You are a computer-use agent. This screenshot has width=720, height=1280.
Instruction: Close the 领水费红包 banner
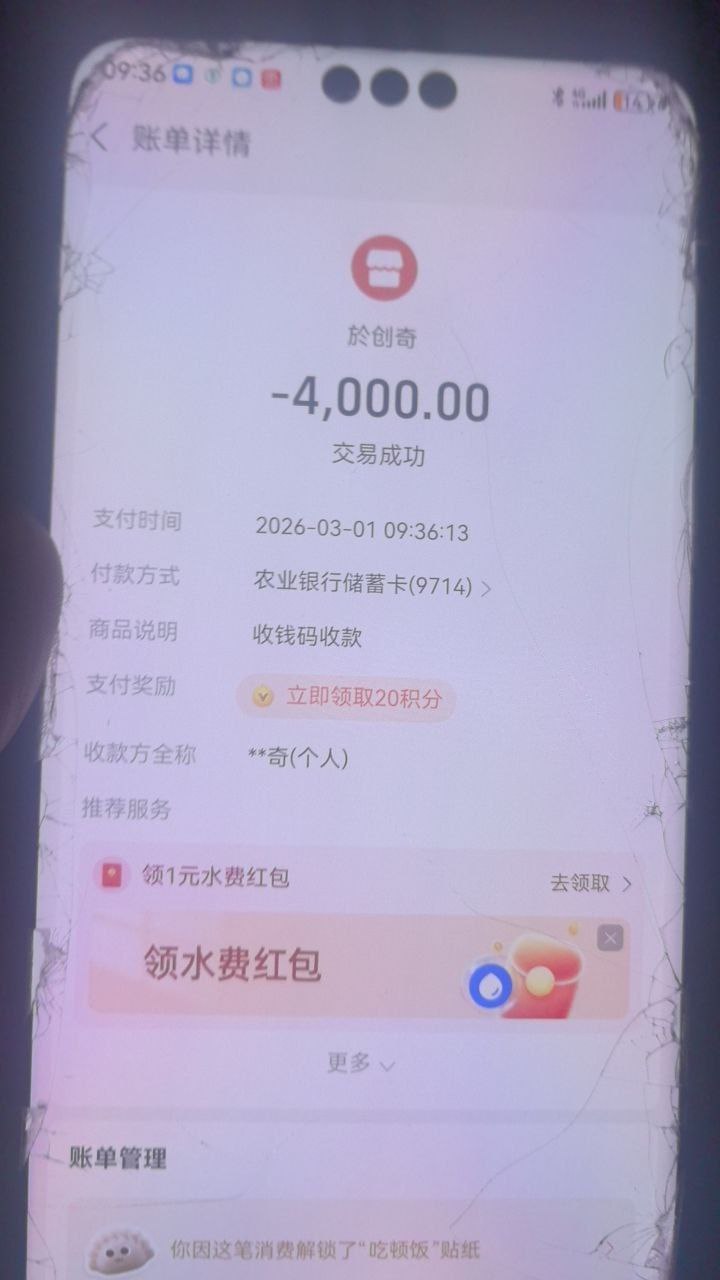610,937
